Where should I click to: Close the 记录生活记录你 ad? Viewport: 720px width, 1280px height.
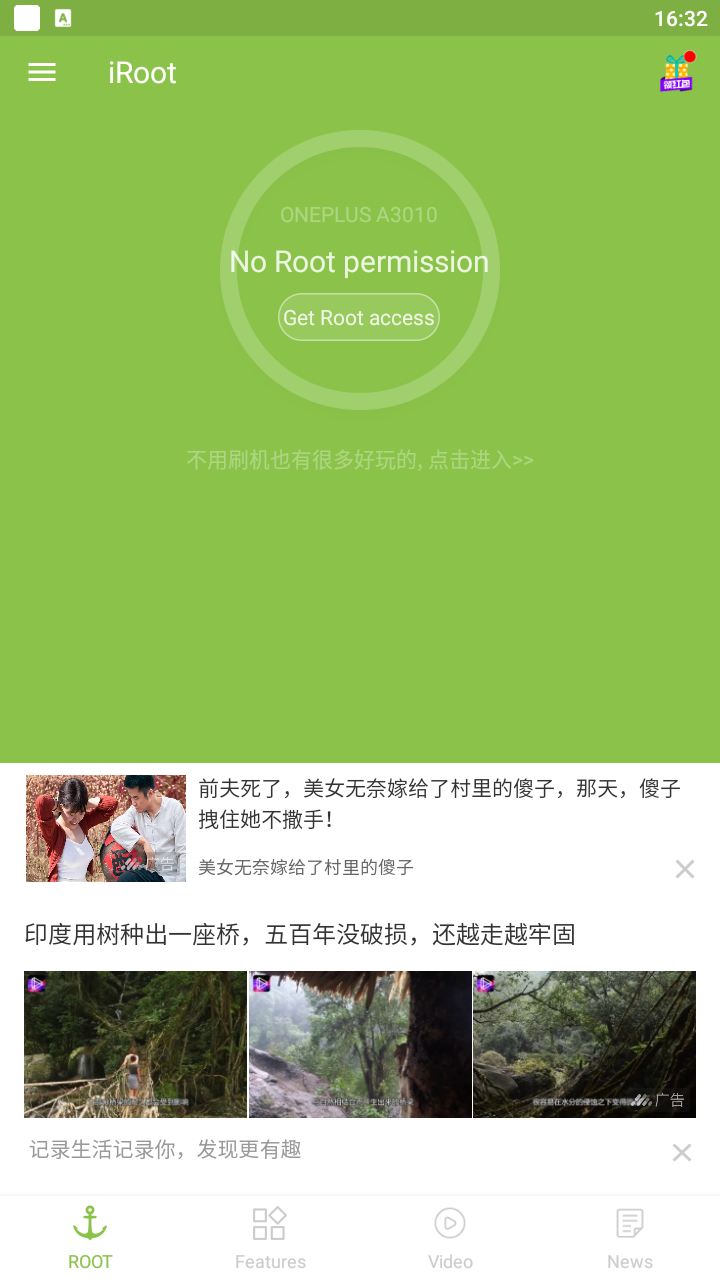682,1153
